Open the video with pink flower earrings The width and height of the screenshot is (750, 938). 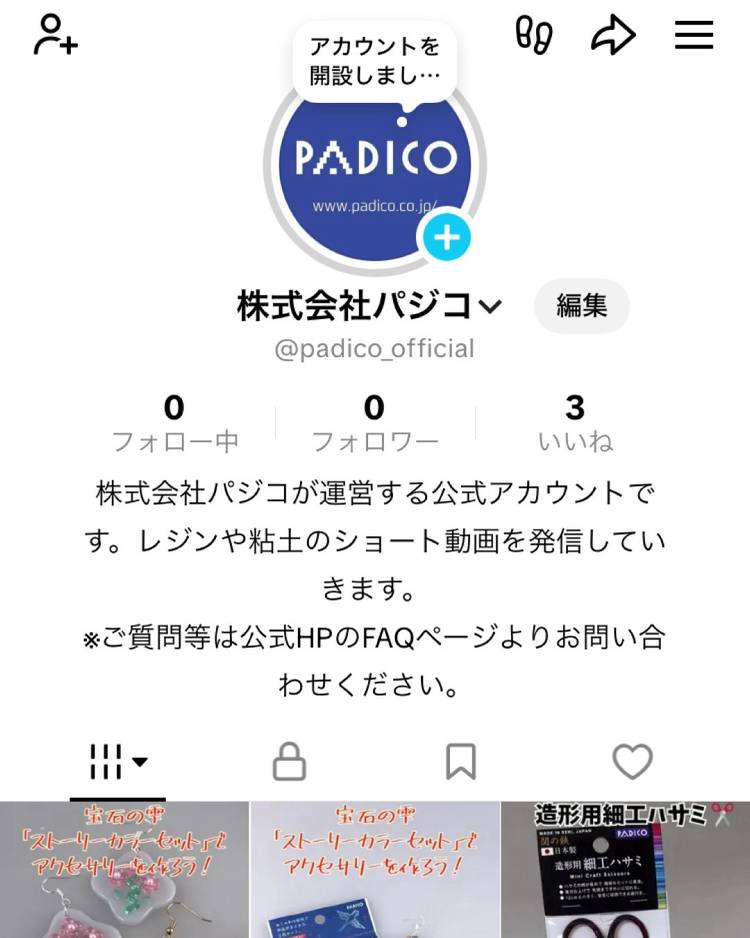[x=124, y=870]
